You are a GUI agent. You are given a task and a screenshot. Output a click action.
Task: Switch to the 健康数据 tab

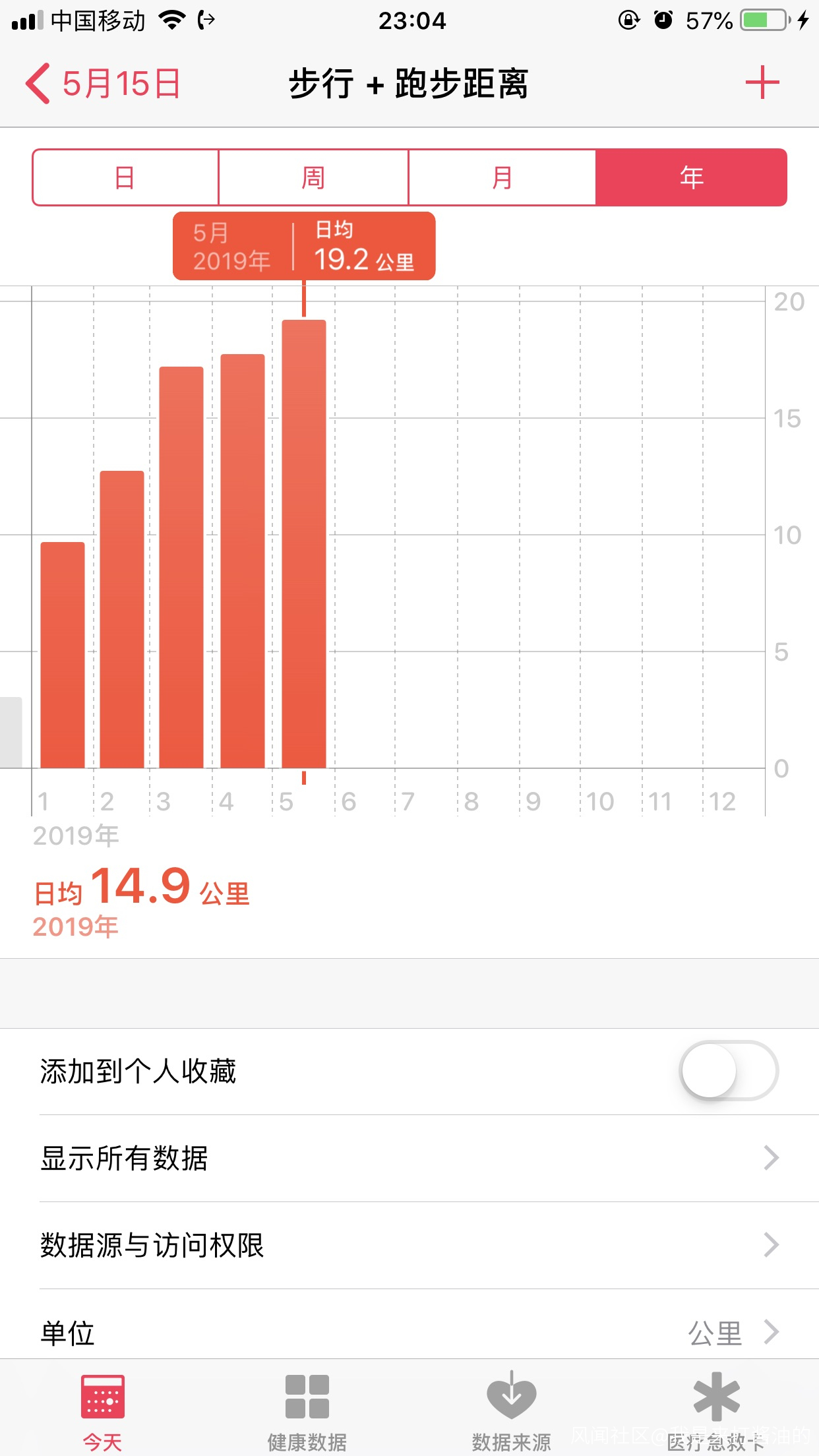click(x=307, y=1411)
